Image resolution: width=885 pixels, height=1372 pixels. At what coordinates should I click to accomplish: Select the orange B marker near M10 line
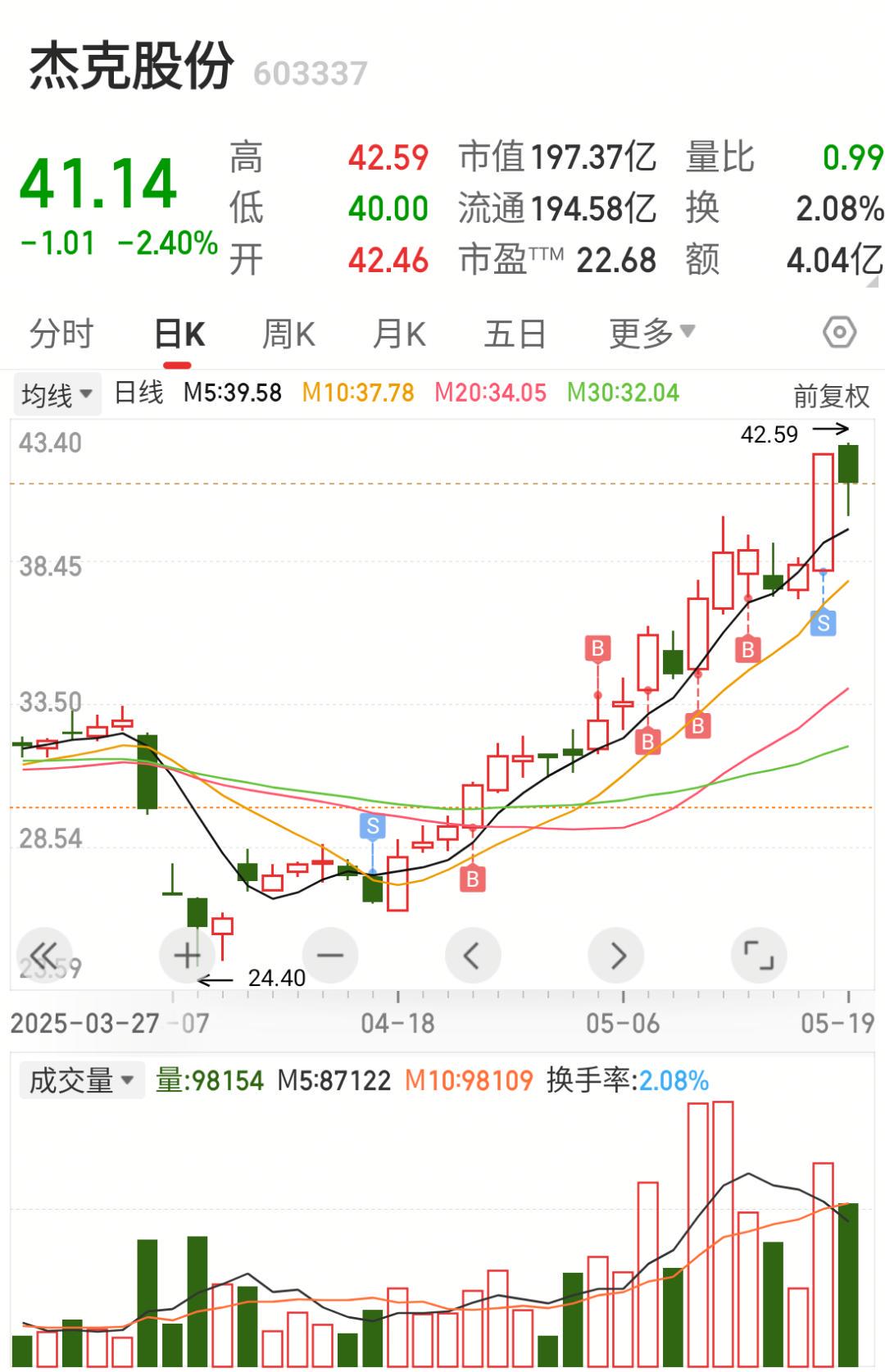click(x=697, y=725)
